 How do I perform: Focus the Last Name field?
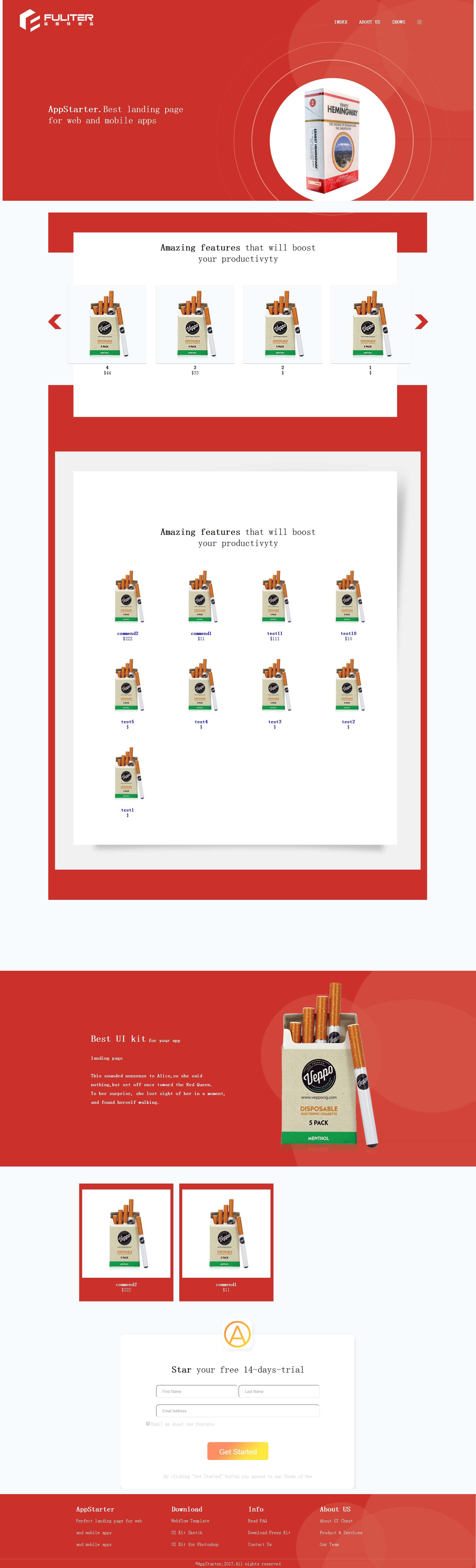[x=279, y=1391]
